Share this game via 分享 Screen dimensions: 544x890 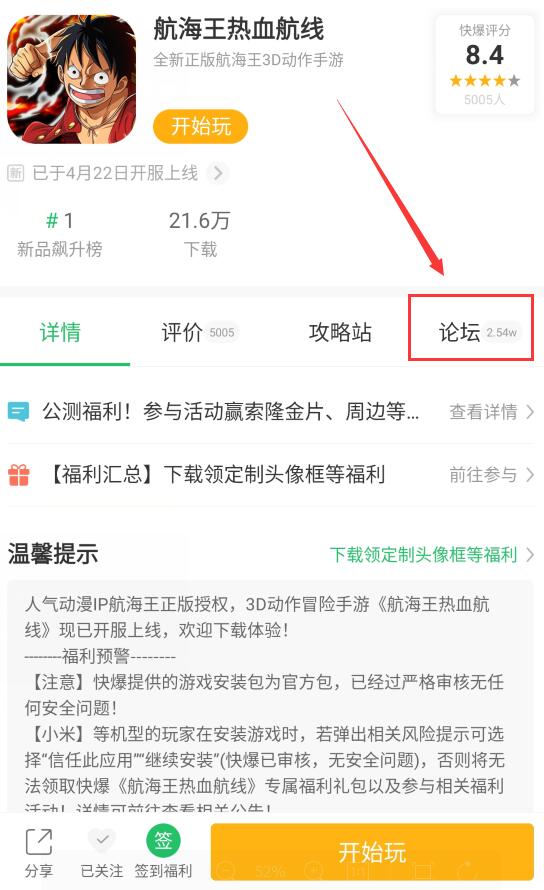click(x=39, y=853)
